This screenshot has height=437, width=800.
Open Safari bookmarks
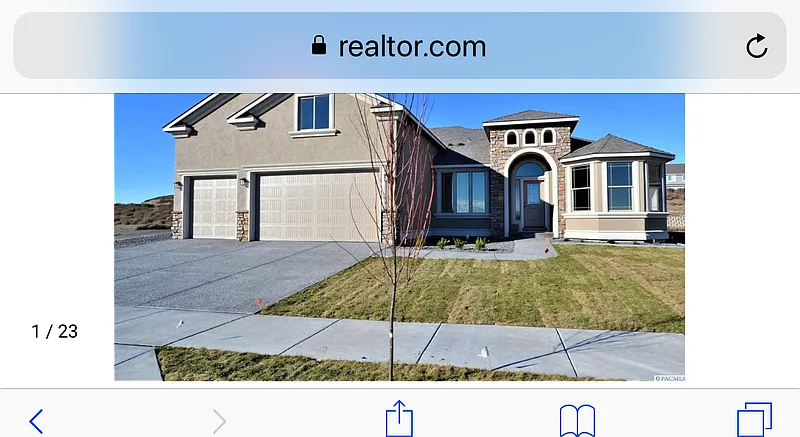click(577, 420)
